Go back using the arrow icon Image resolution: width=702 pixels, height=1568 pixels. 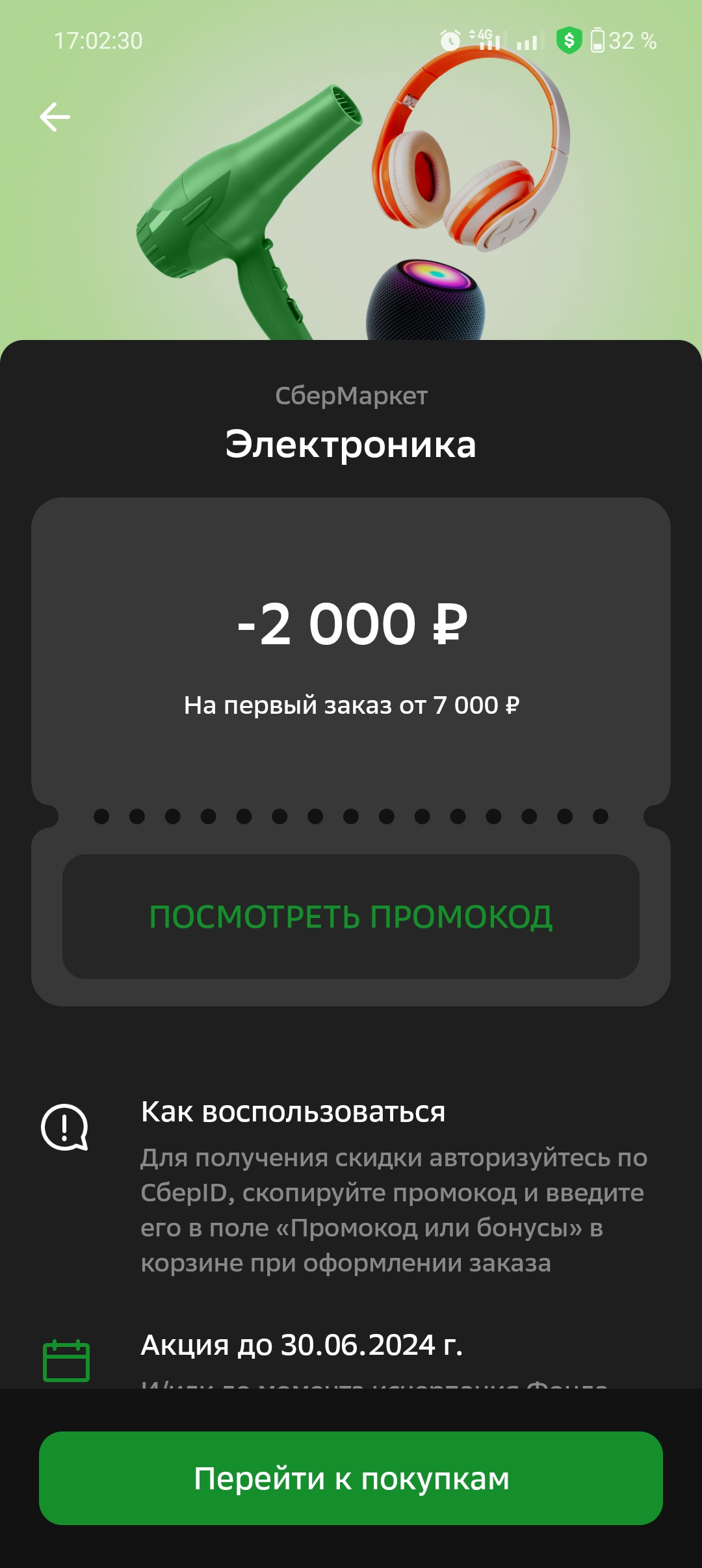point(55,117)
